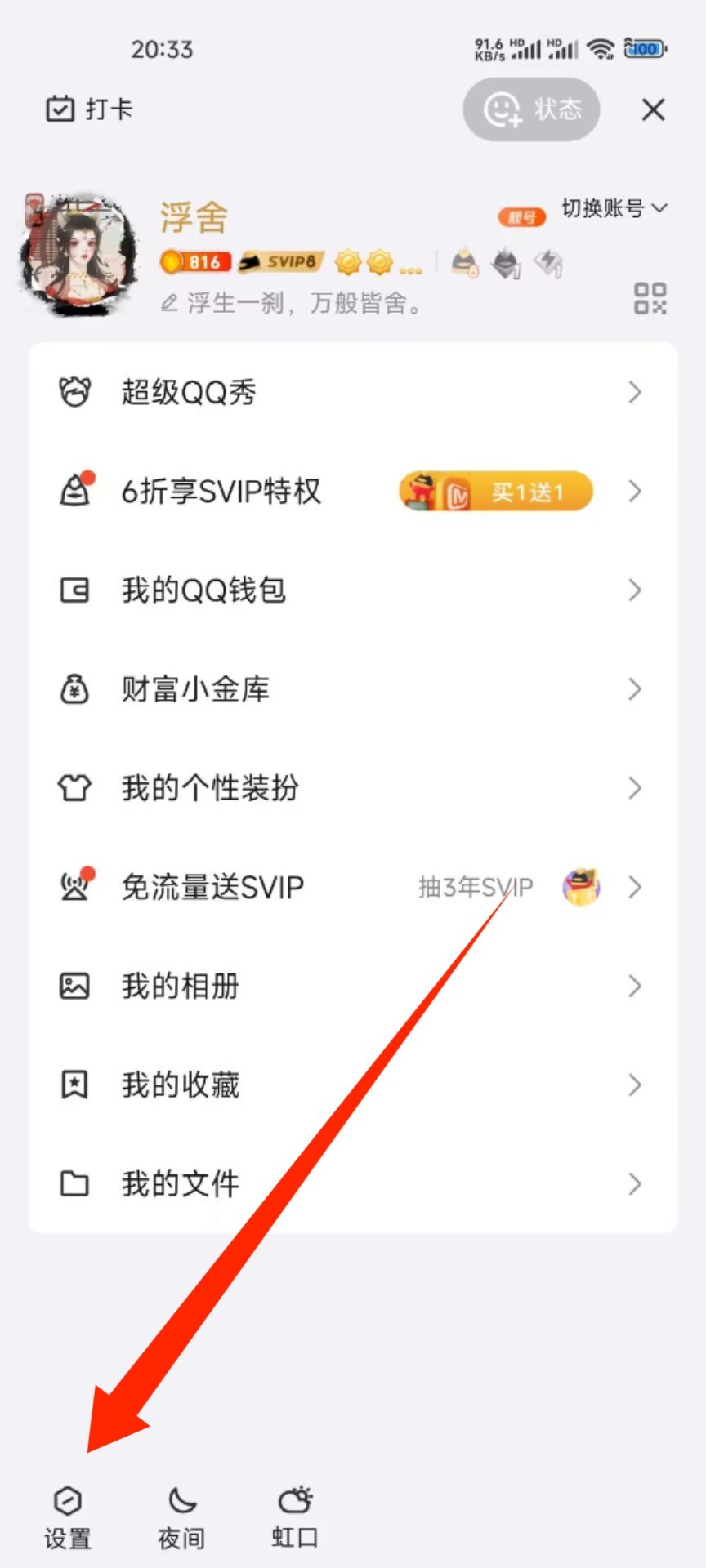Open 超级QQ秀
Viewport: 706px width, 1568px height.
tap(353, 393)
